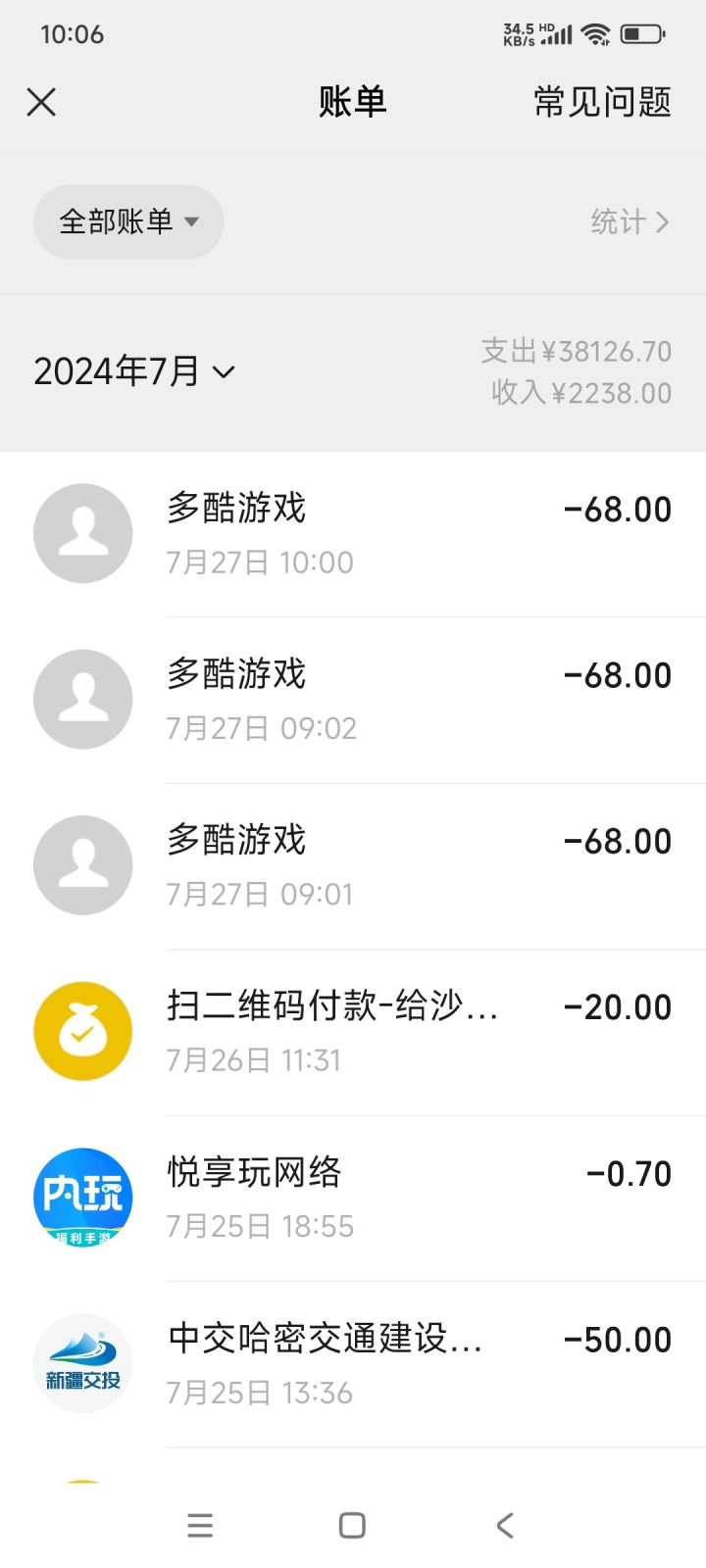Open the 全部账单 filter dropdown
The width and height of the screenshot is (706, 1568).
(127, 222)
